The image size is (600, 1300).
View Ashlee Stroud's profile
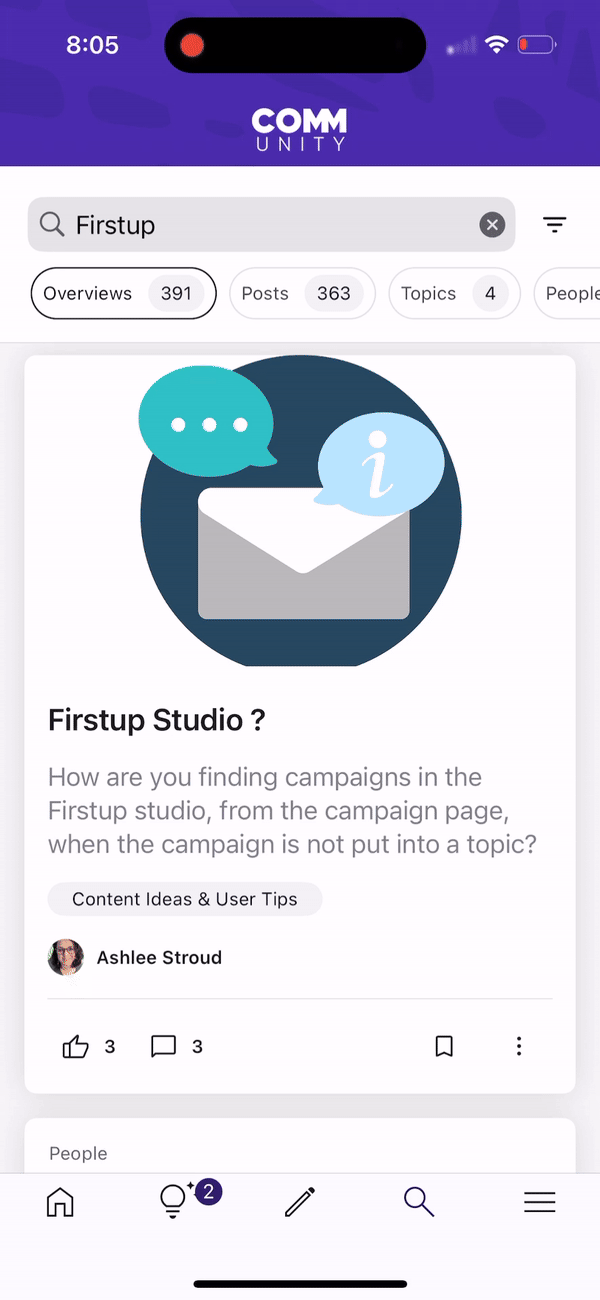pos(158,957)
